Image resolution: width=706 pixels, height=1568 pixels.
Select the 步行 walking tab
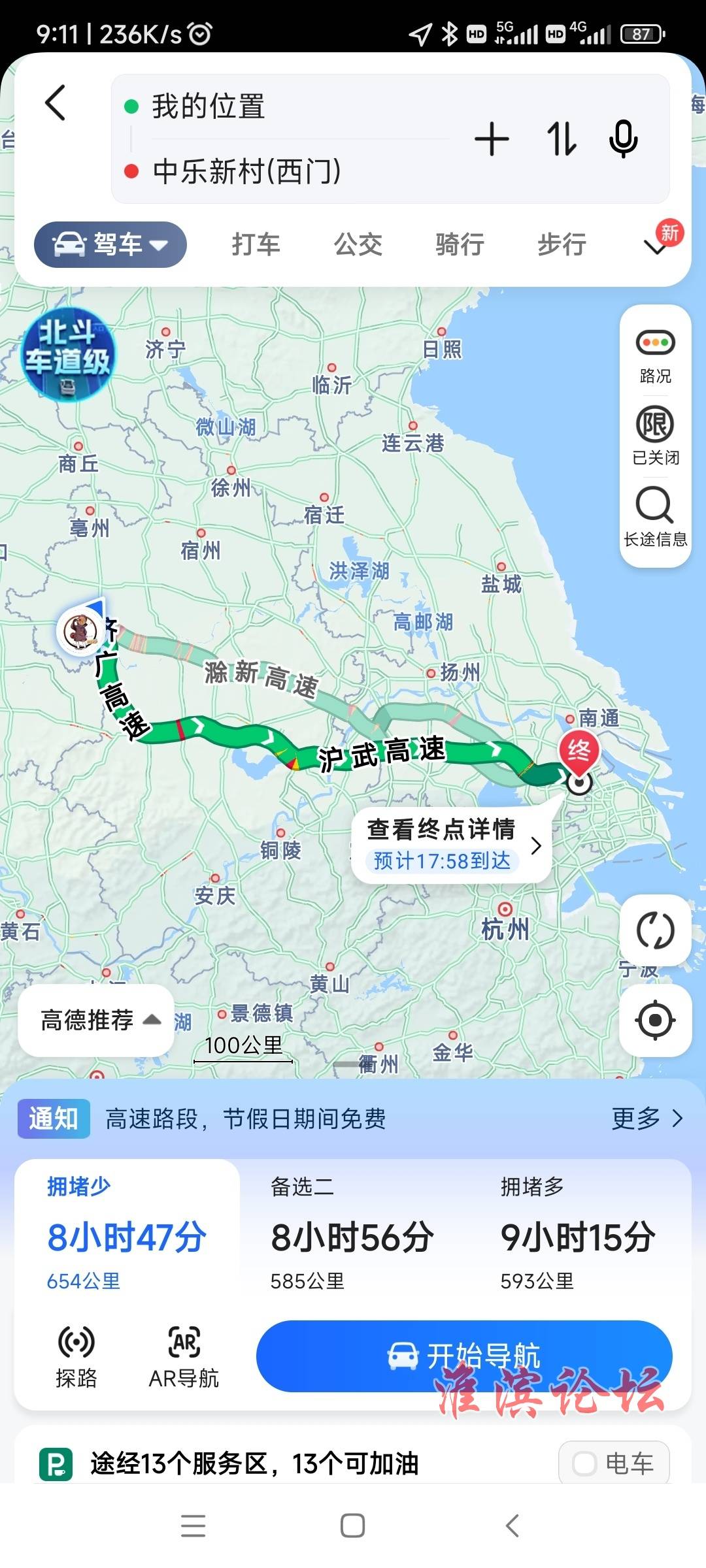click(x=562, y=244)
